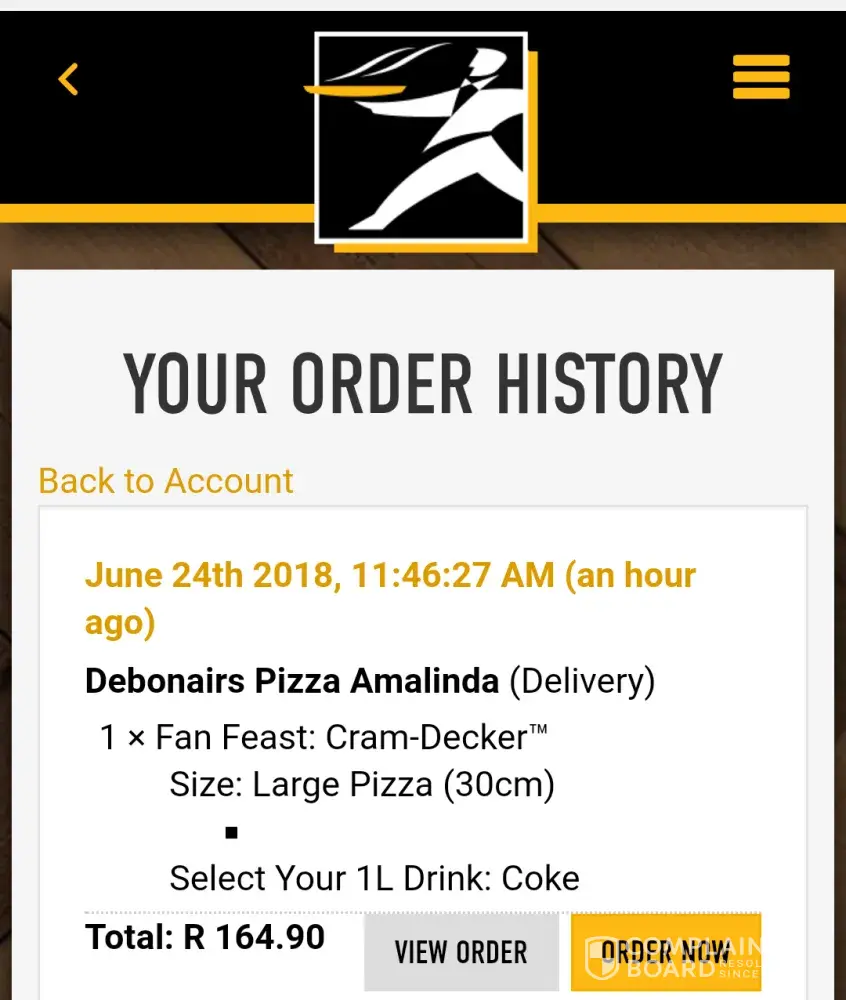Reorder with the Order Now button

pos(666,952)
